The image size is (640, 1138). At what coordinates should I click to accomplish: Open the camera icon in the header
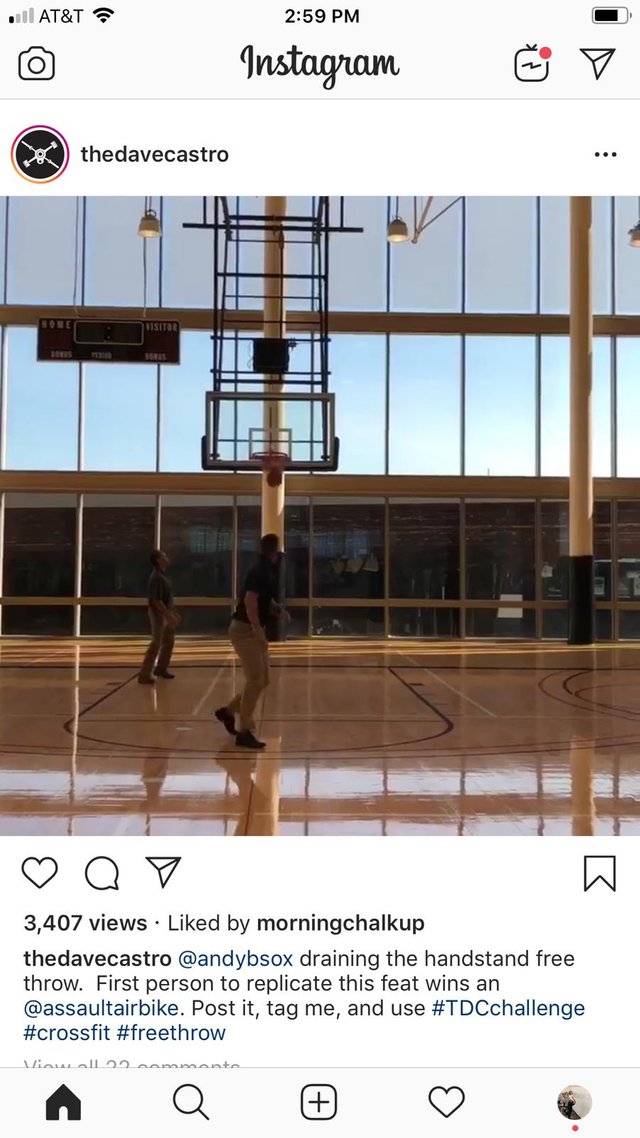[36, 64]
